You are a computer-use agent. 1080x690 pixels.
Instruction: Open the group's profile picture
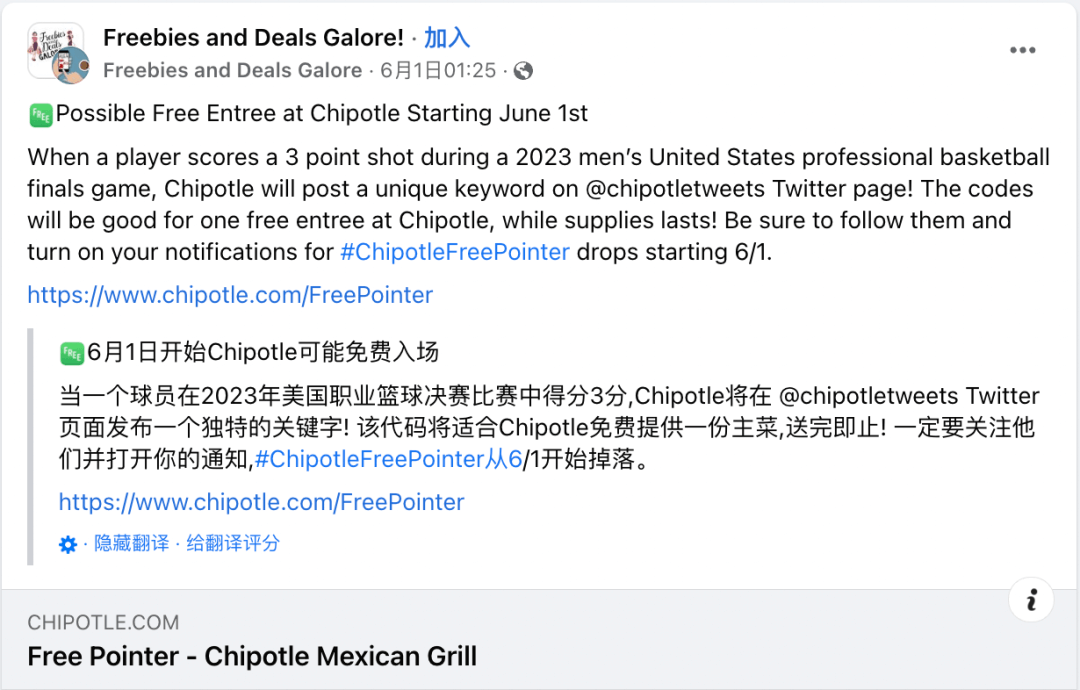pyautogui.click(x=56, y=50)
